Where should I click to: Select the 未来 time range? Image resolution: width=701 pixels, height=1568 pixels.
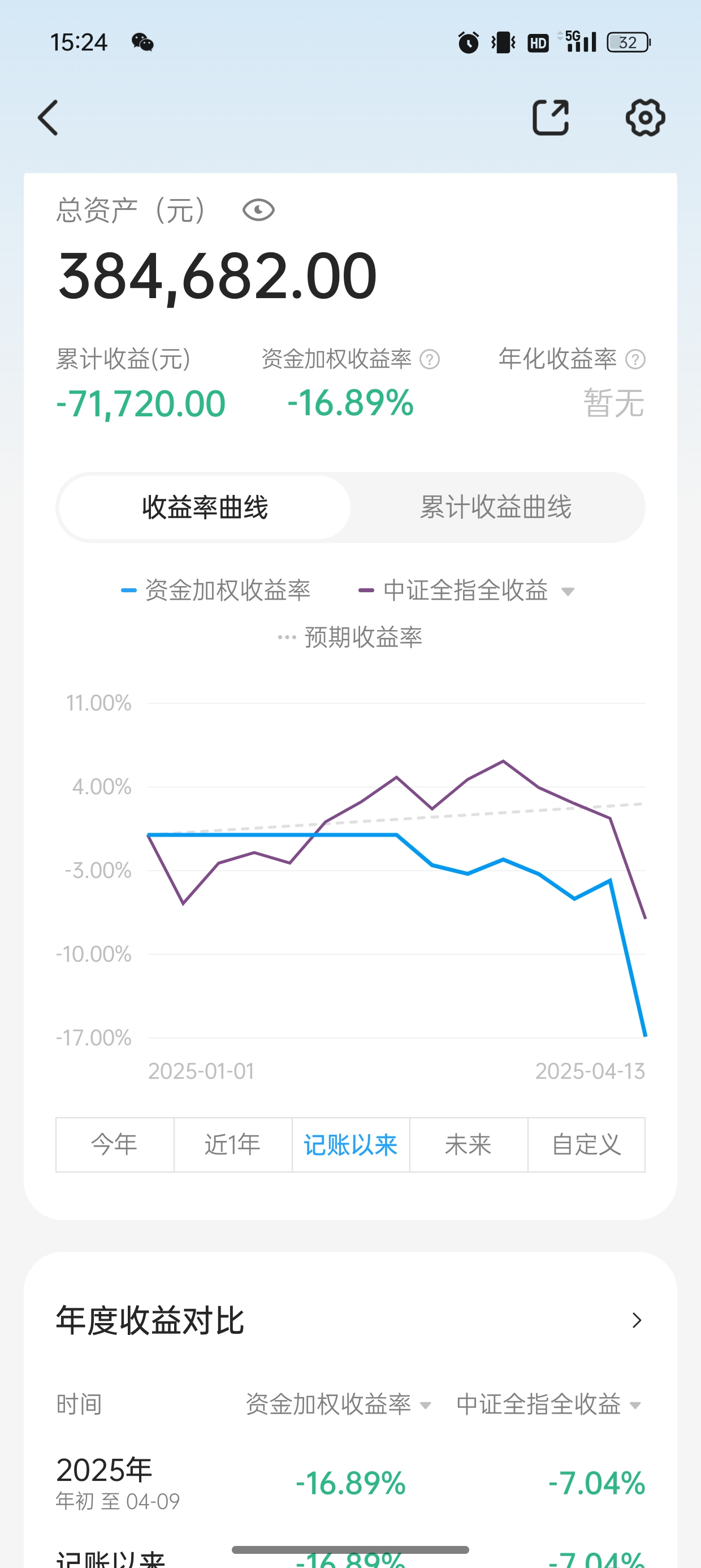click(468, 1144)
